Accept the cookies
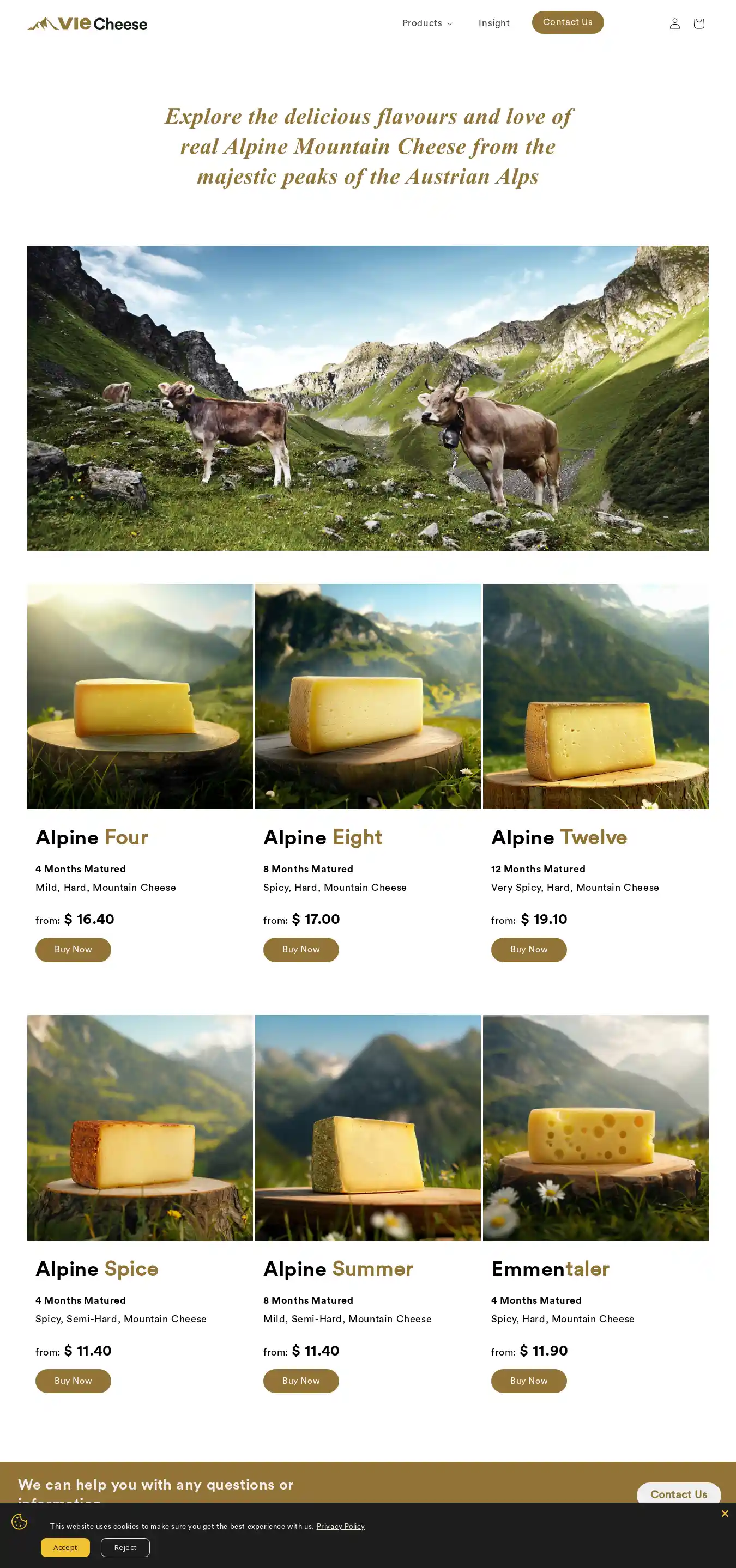The image size is (736, 1568). pos(65,1547)
